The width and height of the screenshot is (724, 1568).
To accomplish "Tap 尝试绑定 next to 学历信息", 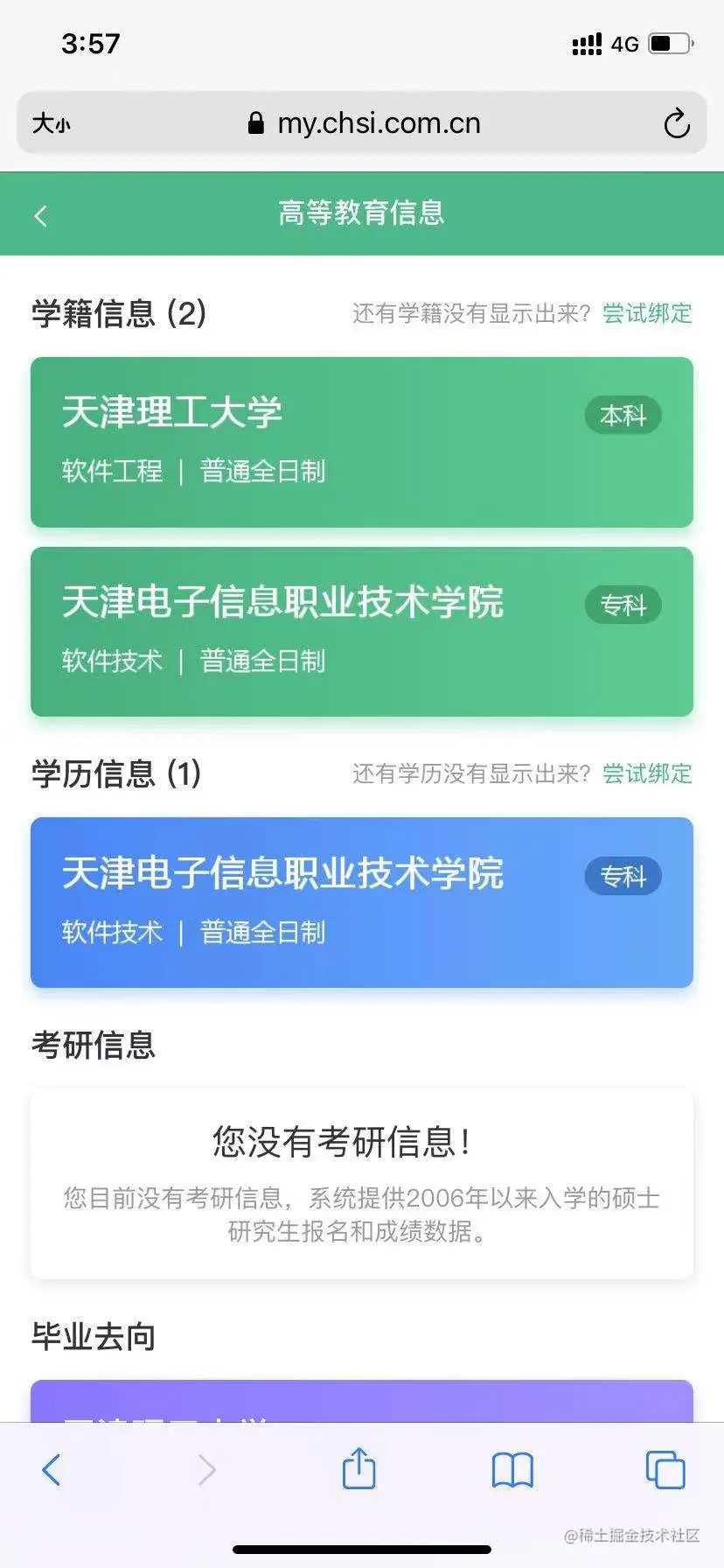I will coord(647,773).
